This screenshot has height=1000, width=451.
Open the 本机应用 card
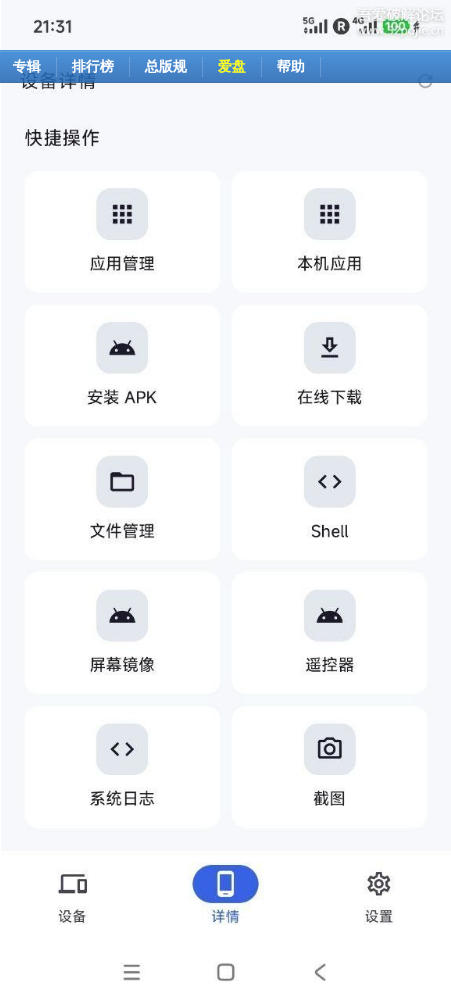coord(329,232)
